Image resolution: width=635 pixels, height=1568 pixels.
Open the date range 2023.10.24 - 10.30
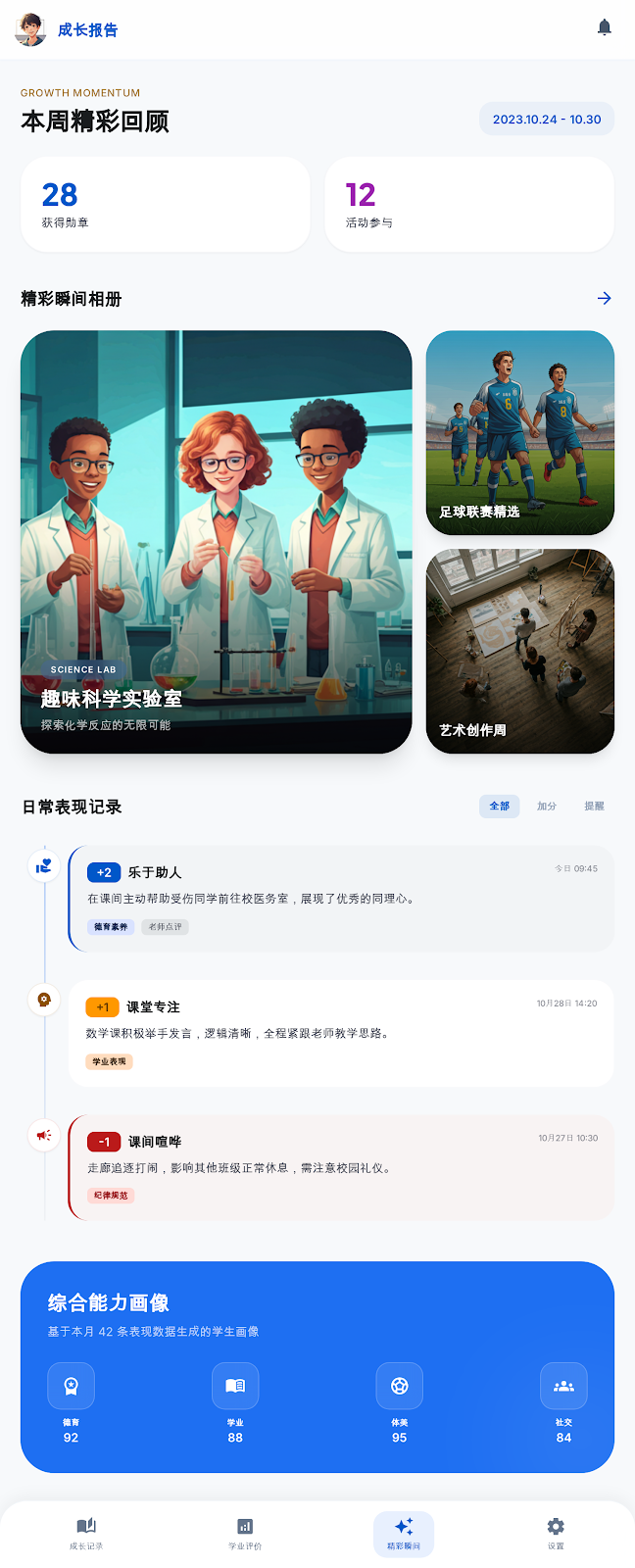[546, 120]
